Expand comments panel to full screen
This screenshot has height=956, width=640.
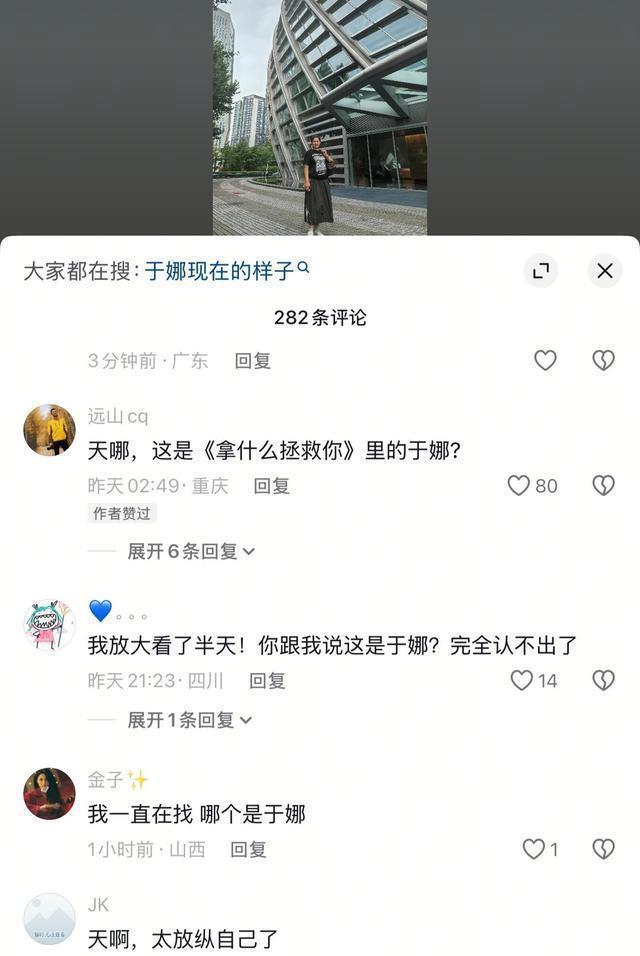[x=541, y=271]
